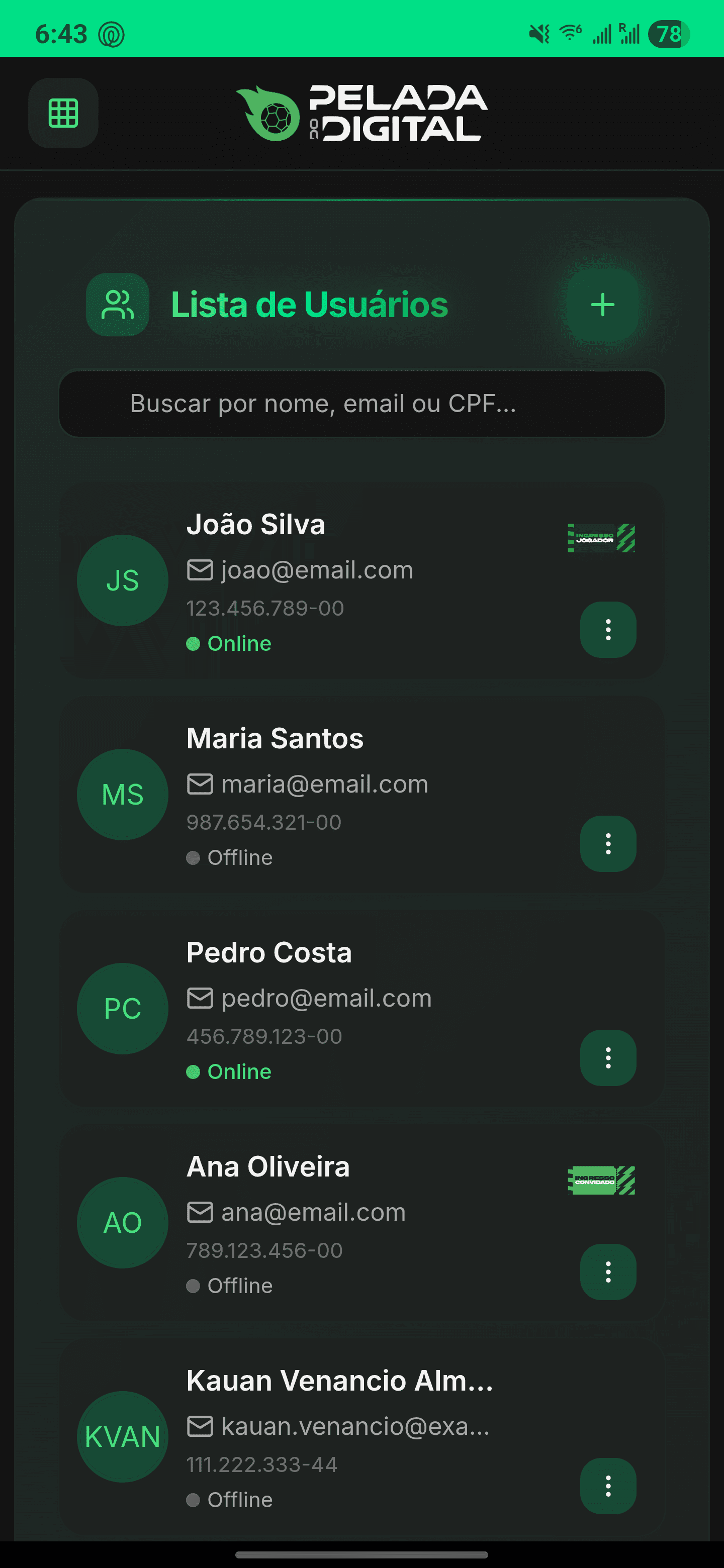Add a new user with plus button
724x1568 pixels.
(602, 305)
